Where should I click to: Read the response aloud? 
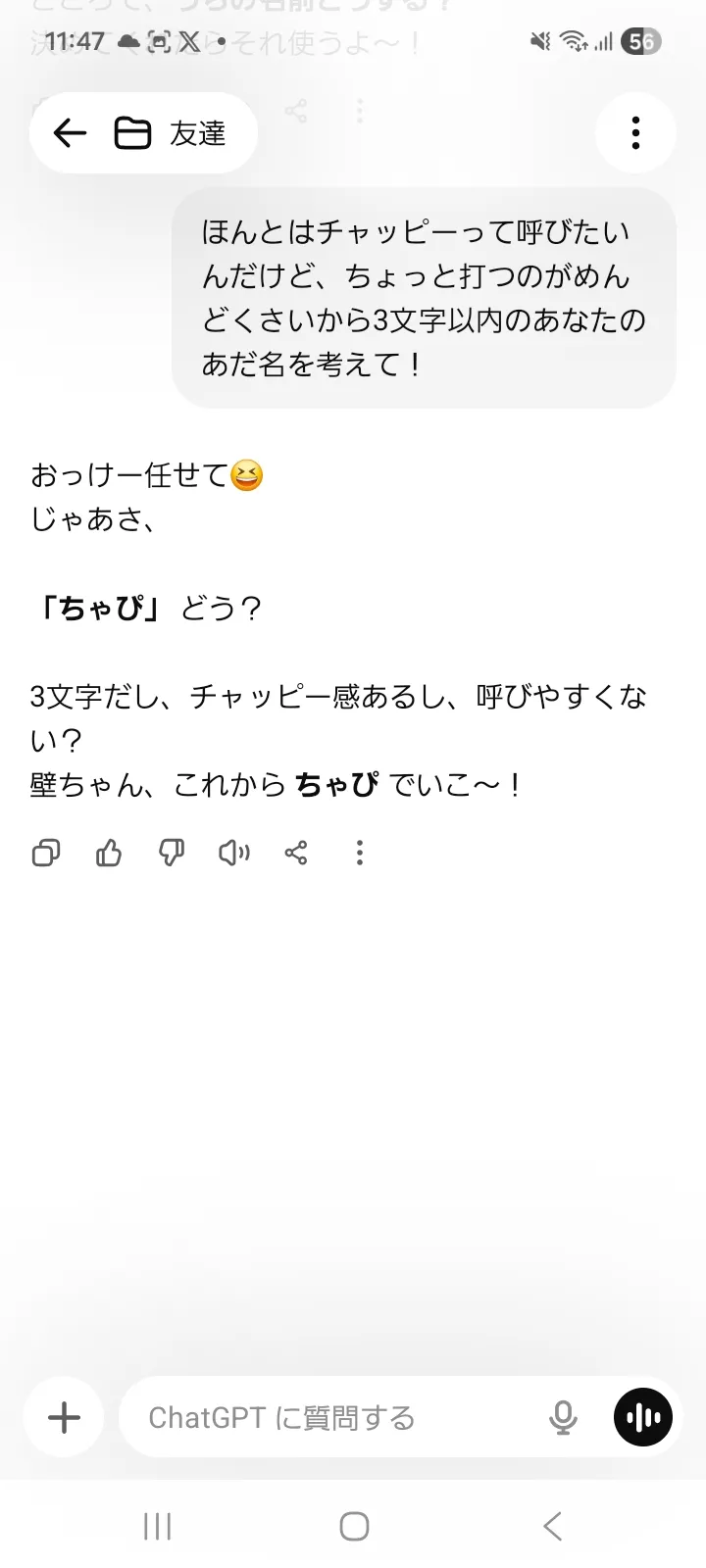tap(233, 854)
